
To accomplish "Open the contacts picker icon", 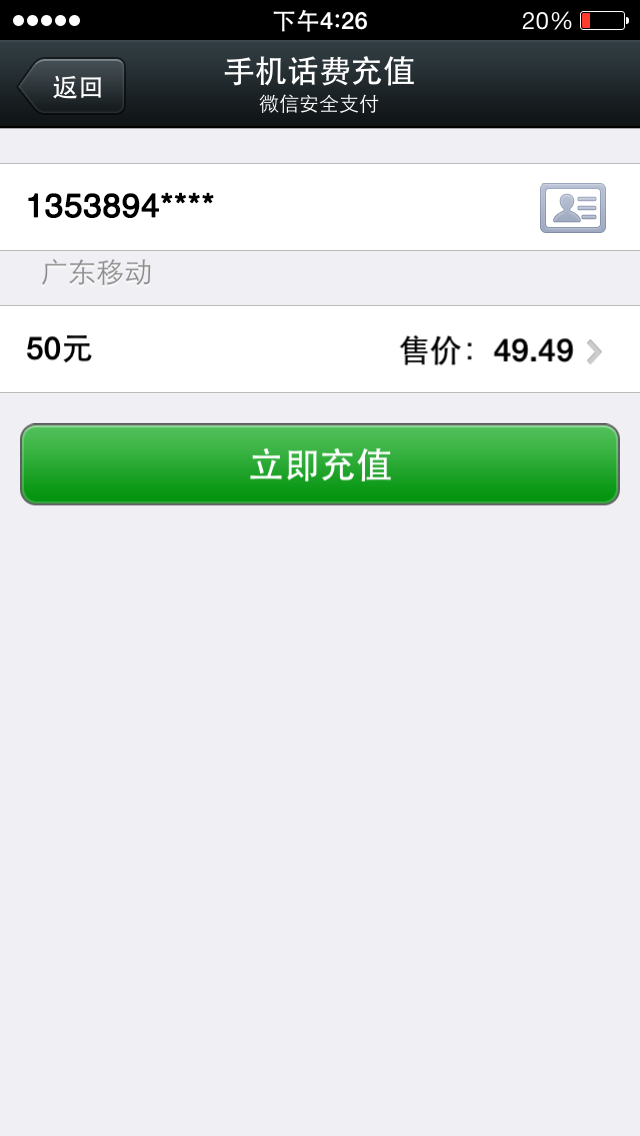I will 572,208.
